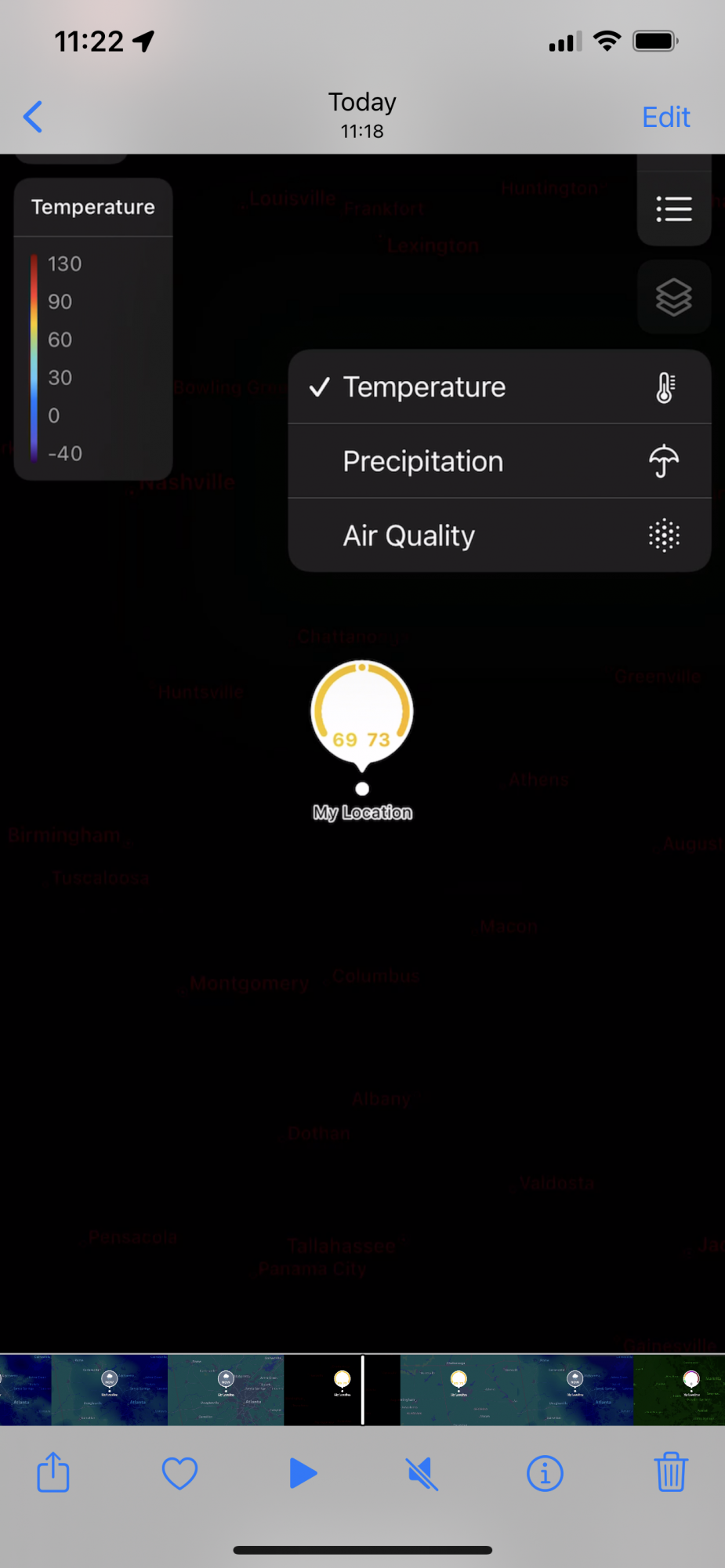
Task: Delete this video with the trash icon
Action: point(671,1472)
